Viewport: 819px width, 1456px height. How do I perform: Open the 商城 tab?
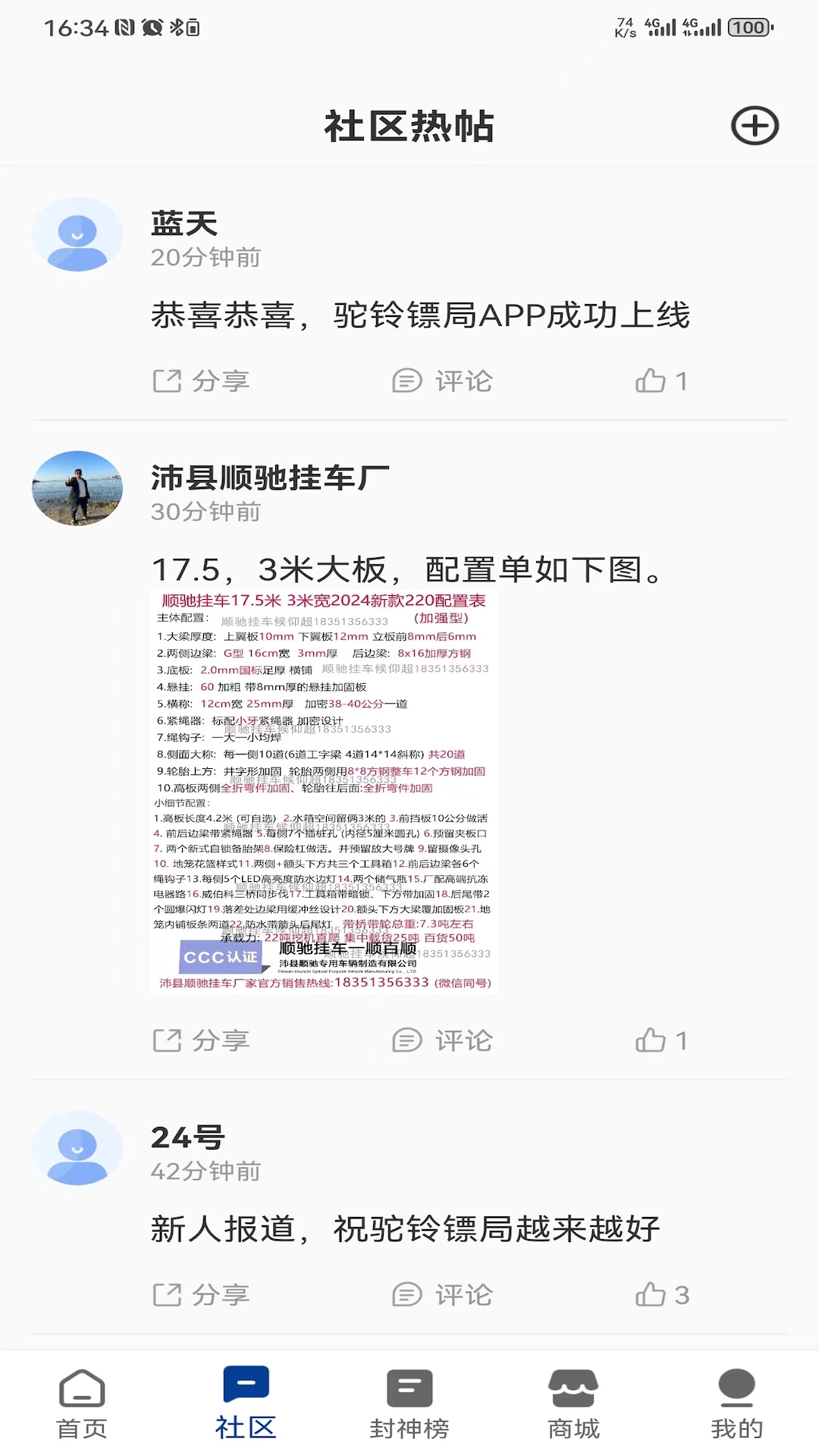tap(573, 1403)
